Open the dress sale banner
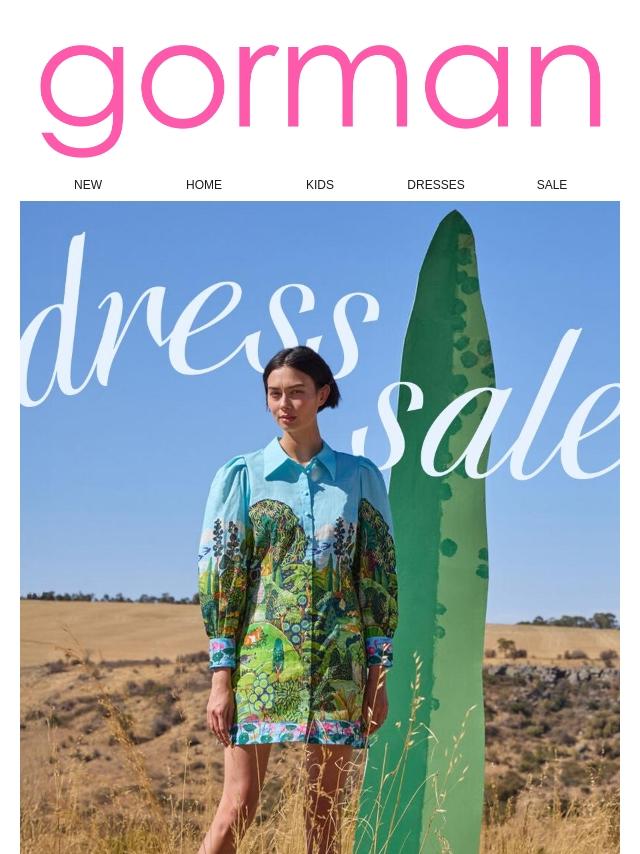This screenshot has height=854, width=640. [320, 527]
